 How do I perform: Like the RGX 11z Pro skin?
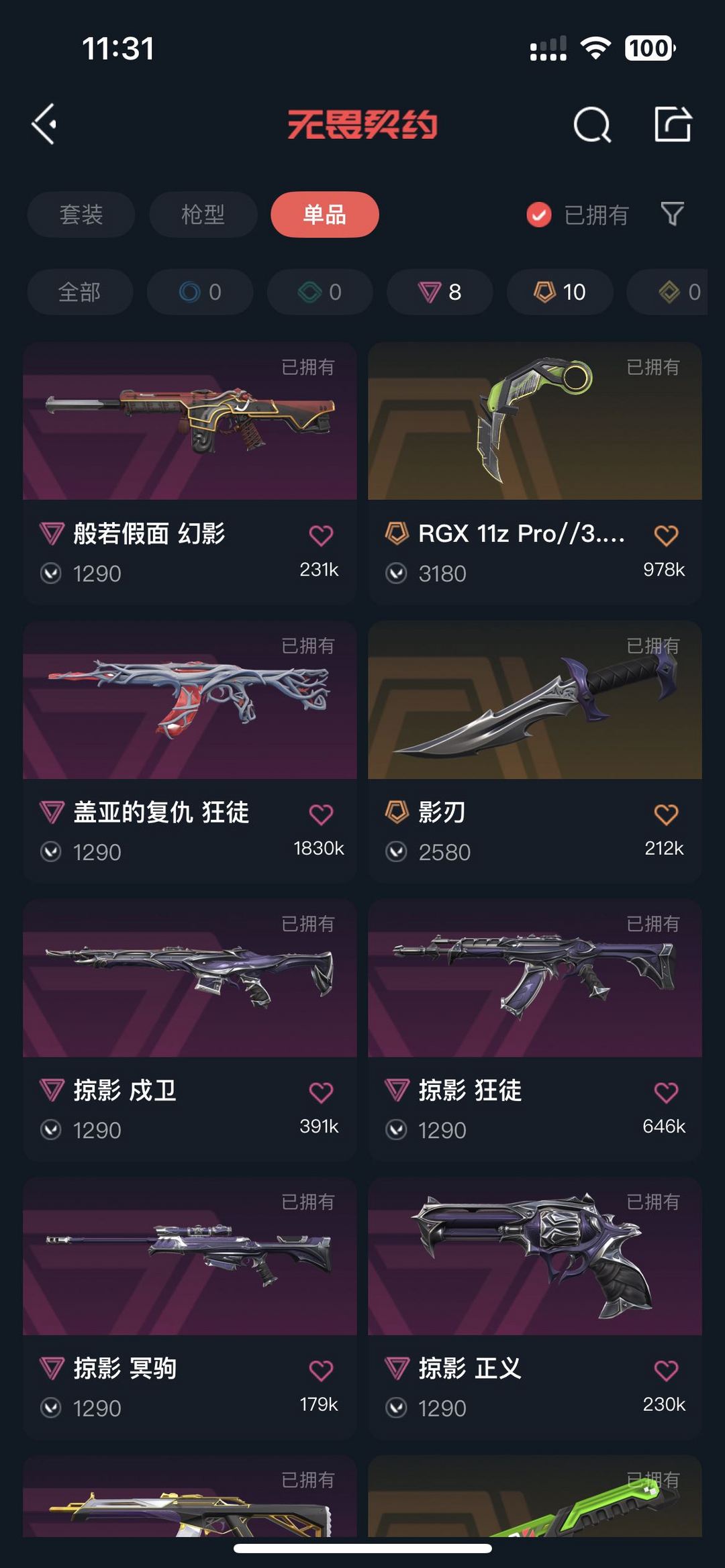pyautogui.click(x=666, y=535)
